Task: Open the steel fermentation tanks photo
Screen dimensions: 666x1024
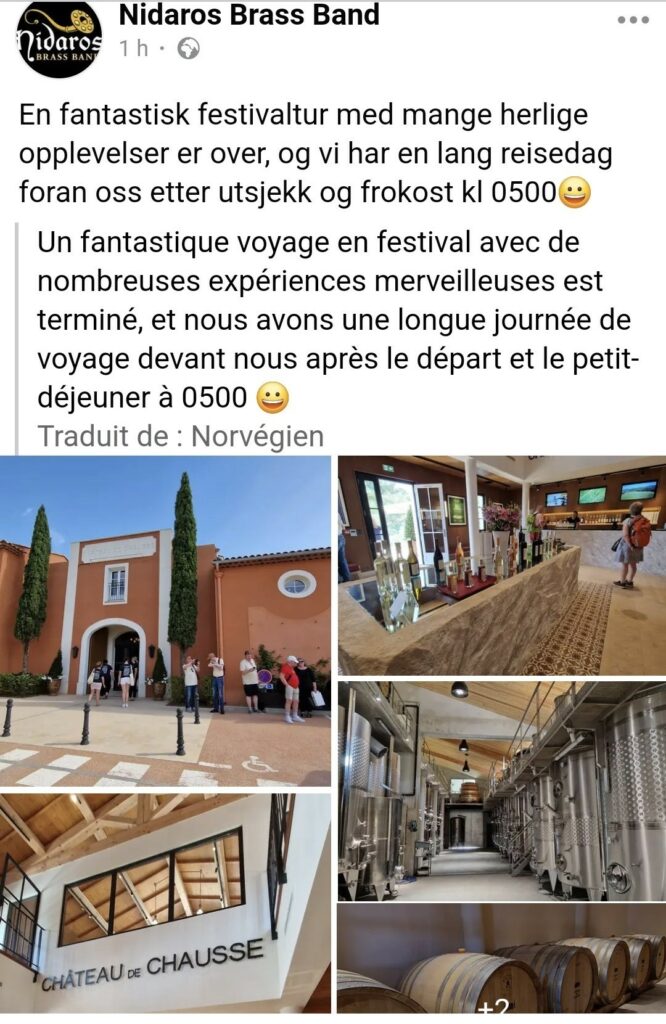Action: click(x=501, y=790)
